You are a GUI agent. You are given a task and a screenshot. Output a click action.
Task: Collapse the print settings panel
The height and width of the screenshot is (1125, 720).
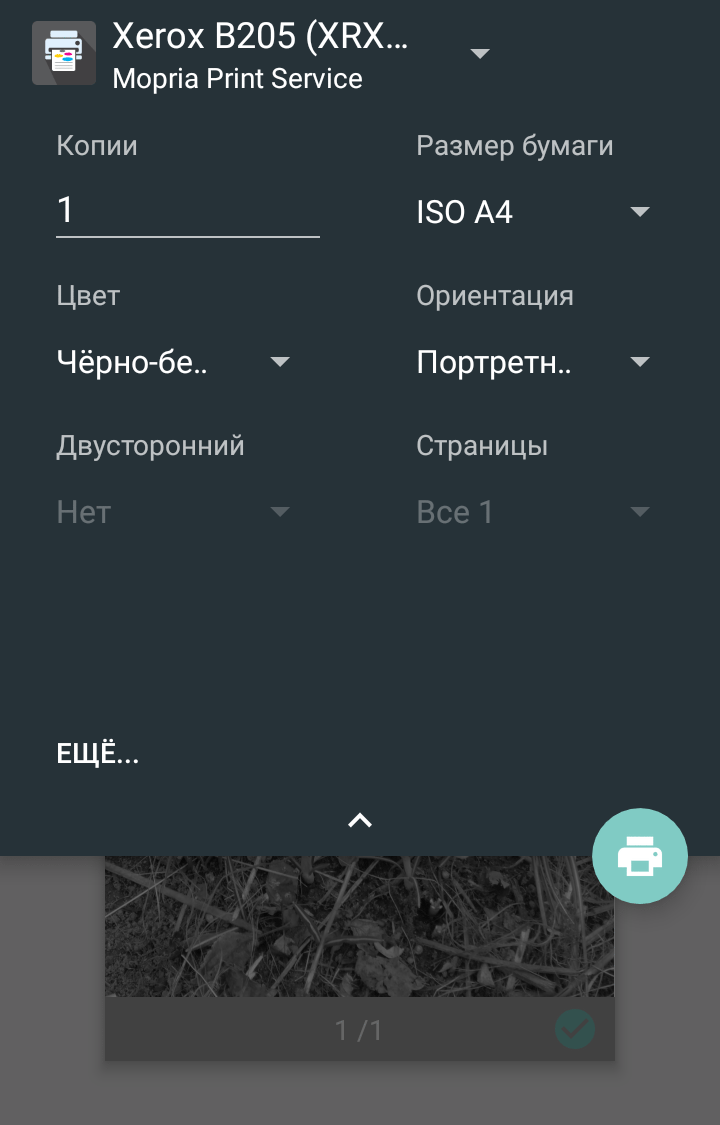click(360, 821)
